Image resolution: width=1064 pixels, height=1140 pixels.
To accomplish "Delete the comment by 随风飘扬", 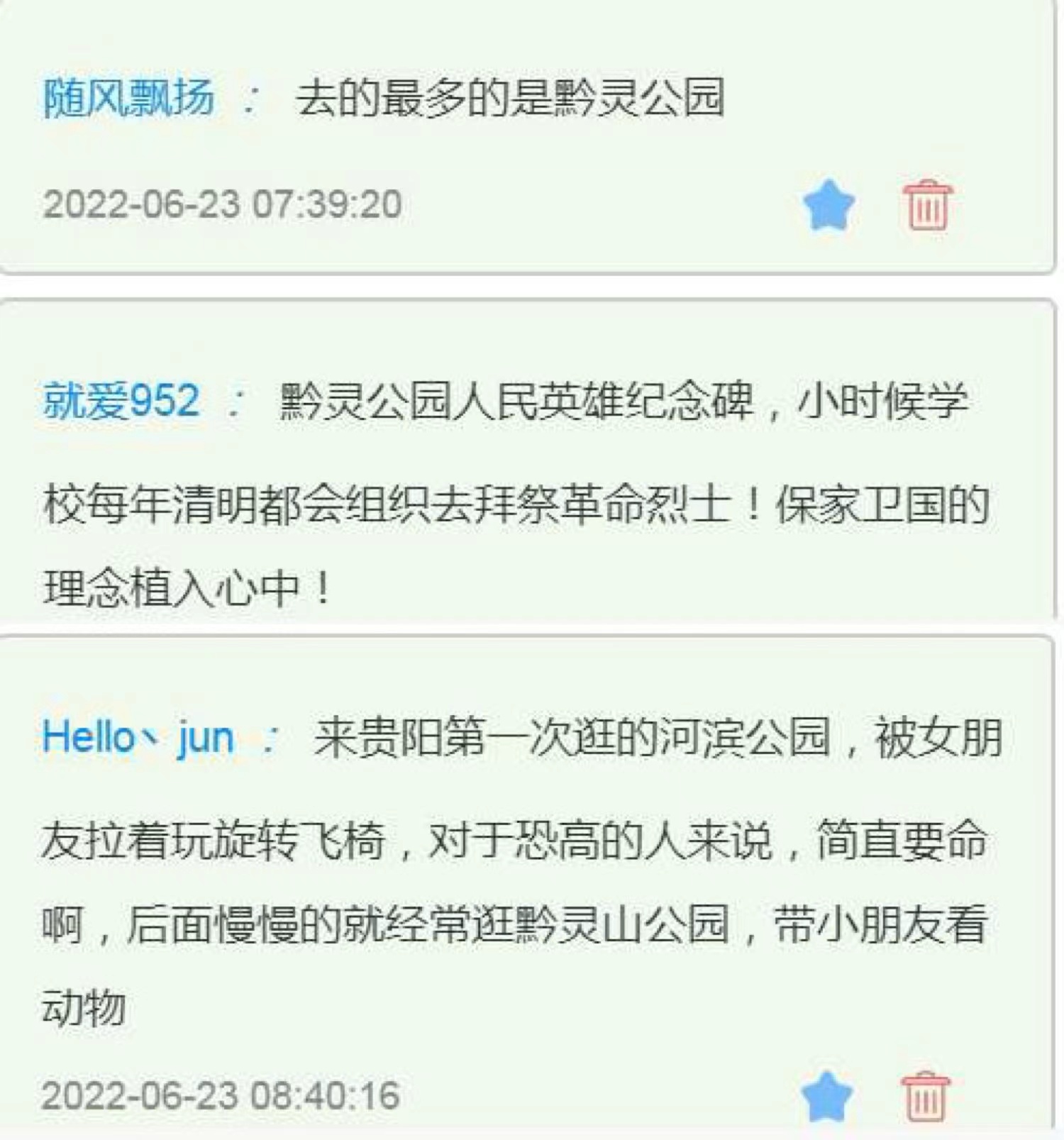I will pyautogui.click(x=927, y=206).
